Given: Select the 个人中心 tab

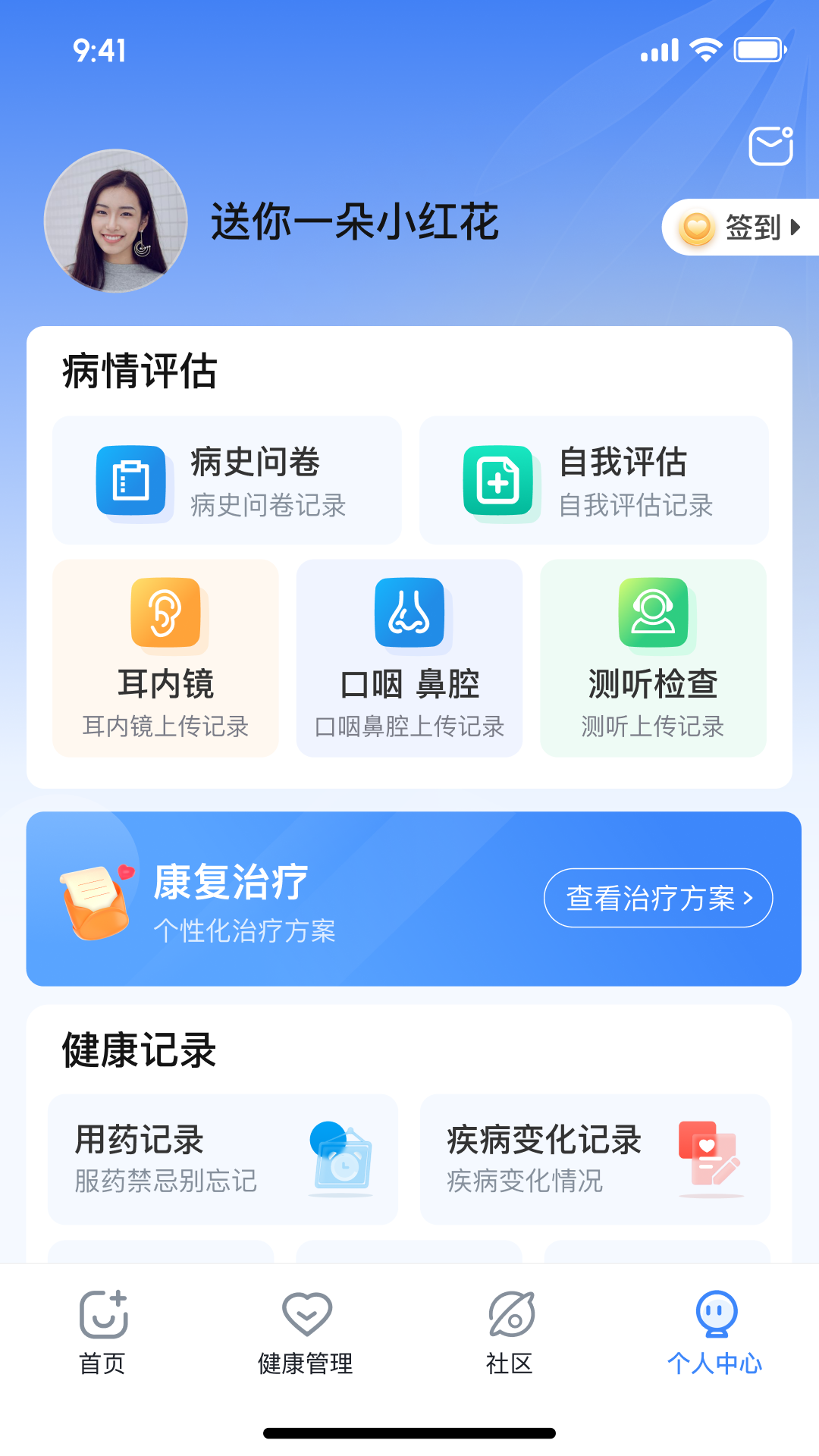Looking at the screenshot, I should 714,1335.
